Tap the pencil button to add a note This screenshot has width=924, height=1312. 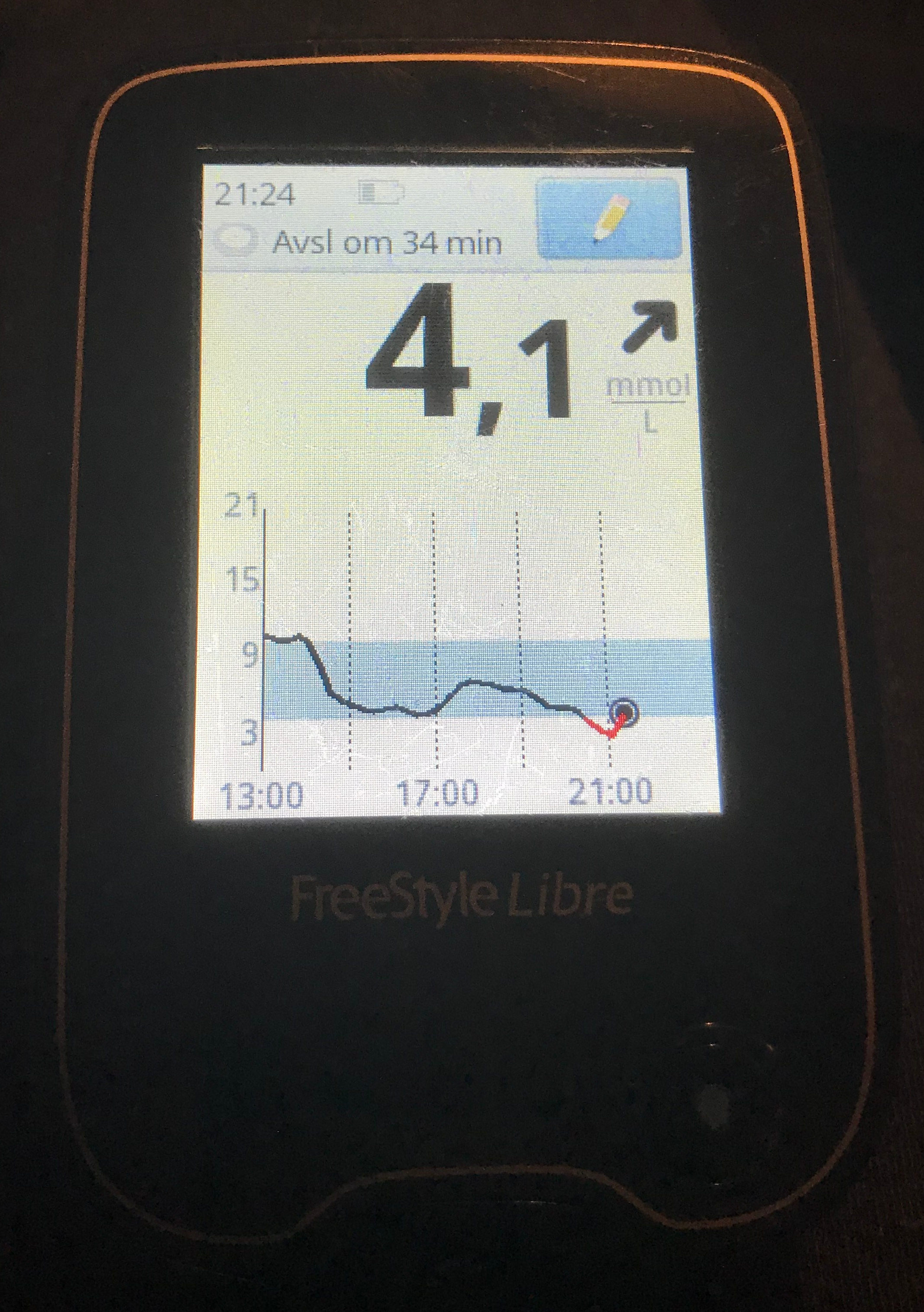[x=609, y=220]
